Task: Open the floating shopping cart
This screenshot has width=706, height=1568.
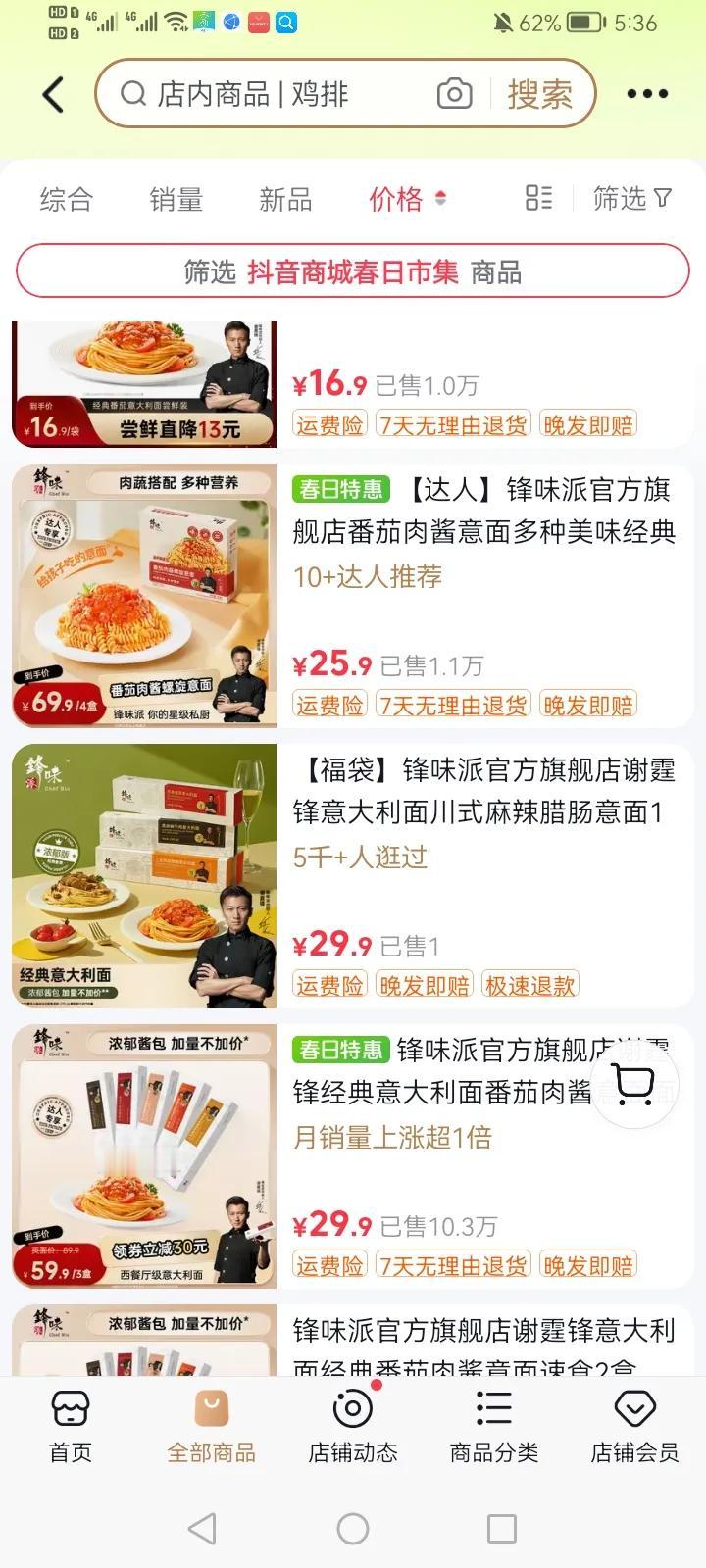Action: pos(636,1085)
